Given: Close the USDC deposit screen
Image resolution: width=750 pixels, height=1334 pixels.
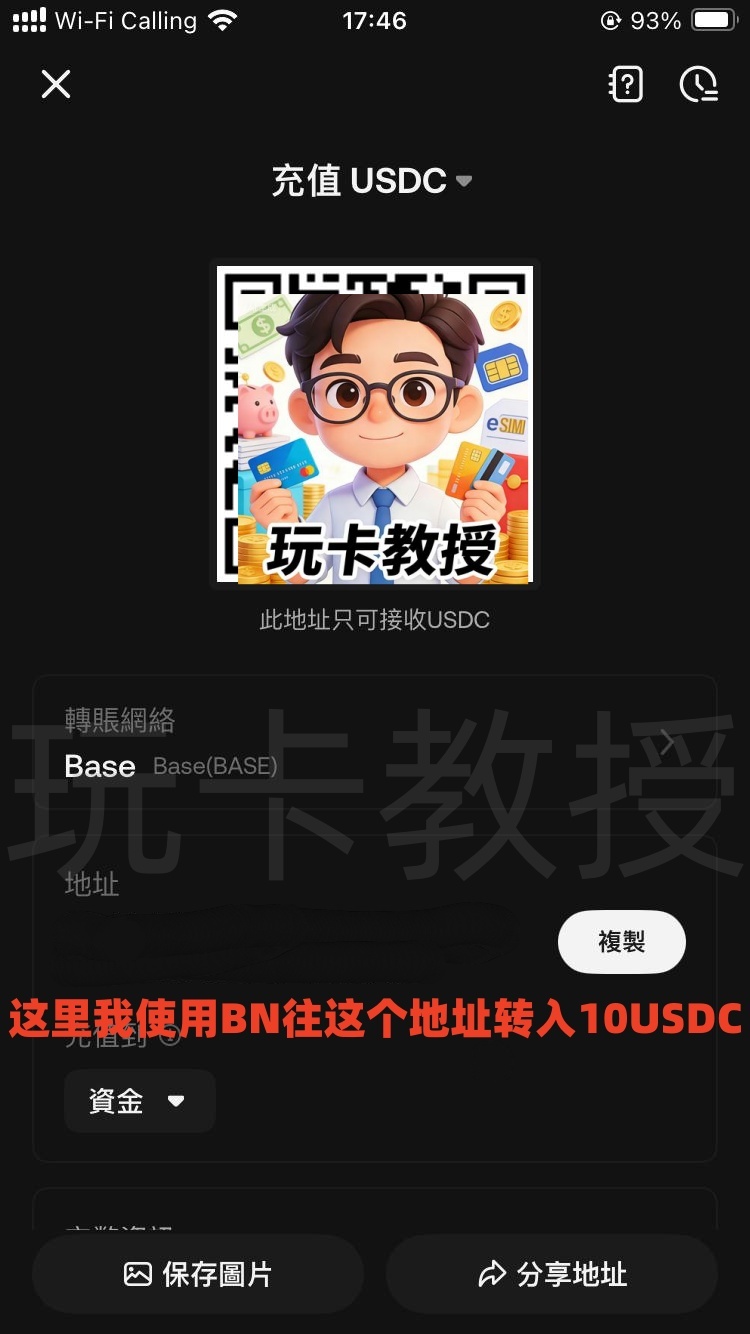Looking at the screenshot, I should pos(56,85).
